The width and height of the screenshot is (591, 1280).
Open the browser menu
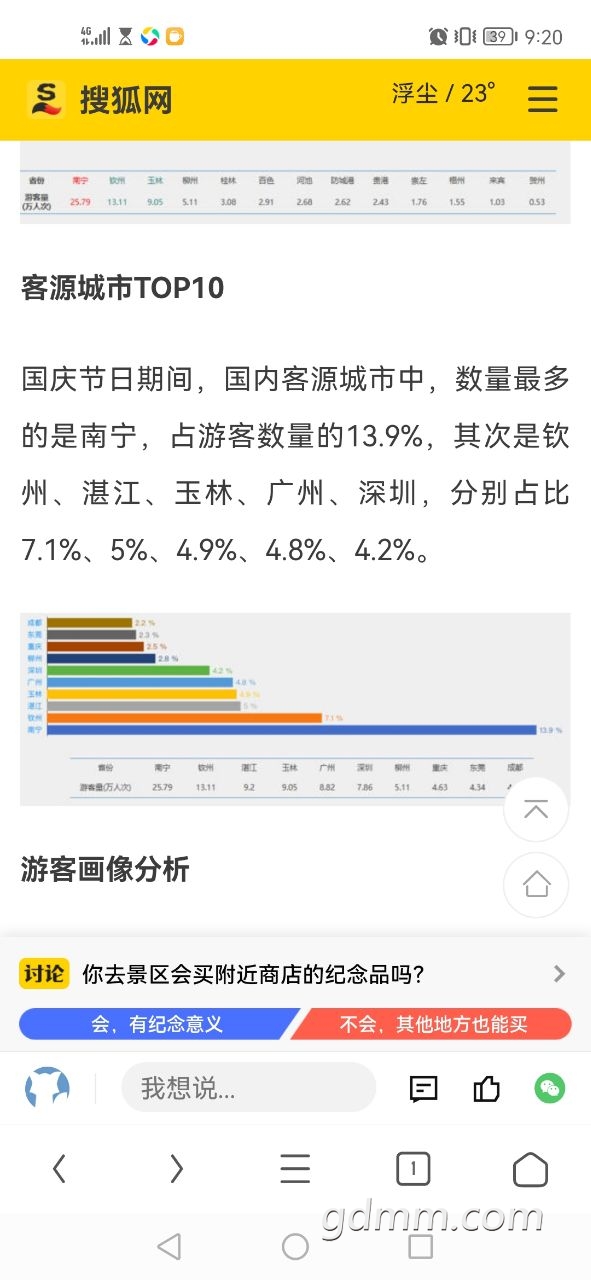click(x=295, y=1168)
